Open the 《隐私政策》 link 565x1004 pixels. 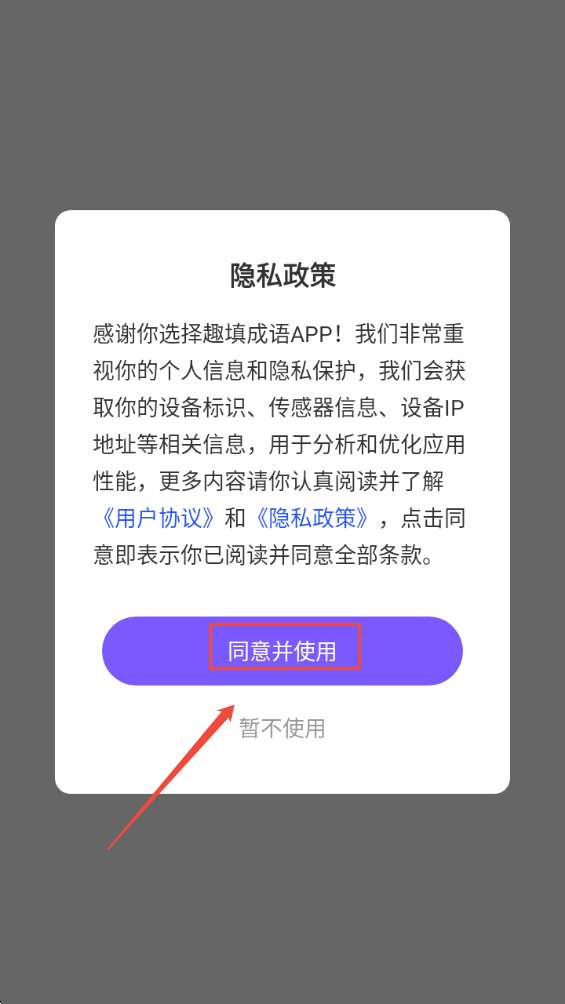312,518
